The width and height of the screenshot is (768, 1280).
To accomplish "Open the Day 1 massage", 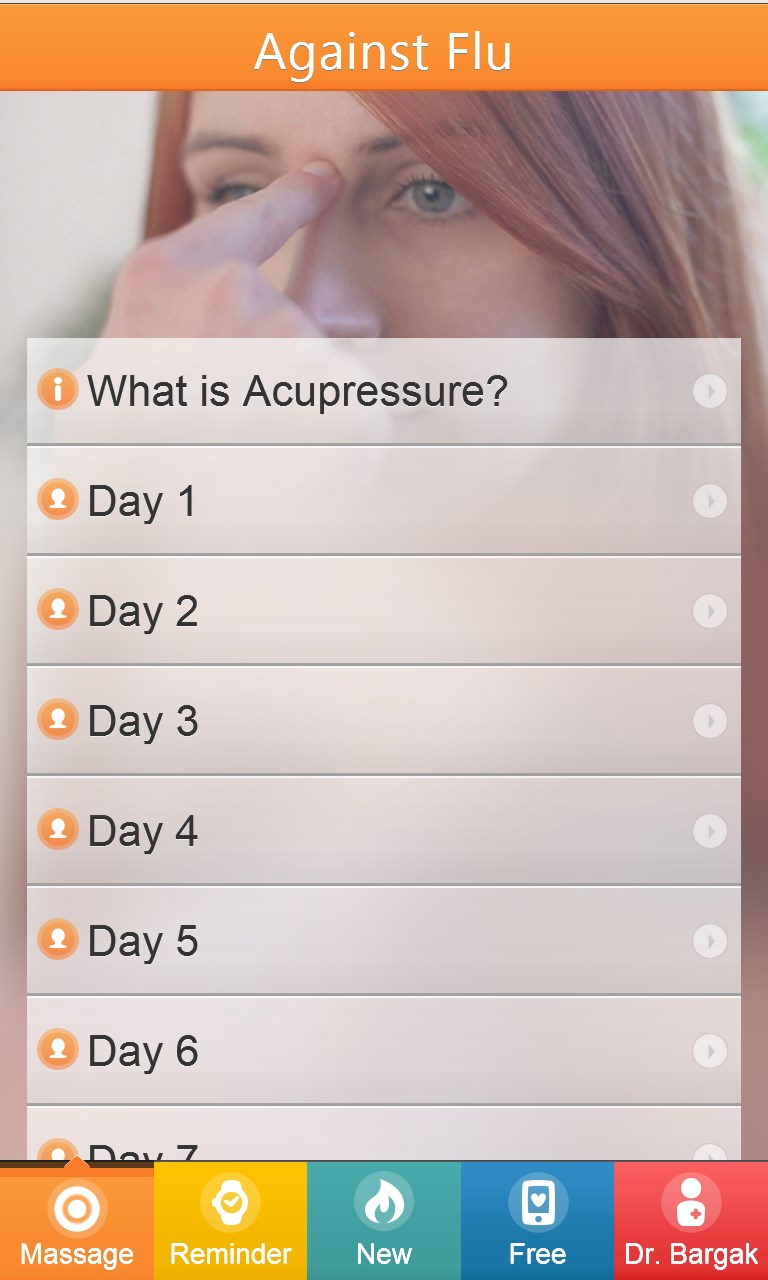I will tap(383, 501).
